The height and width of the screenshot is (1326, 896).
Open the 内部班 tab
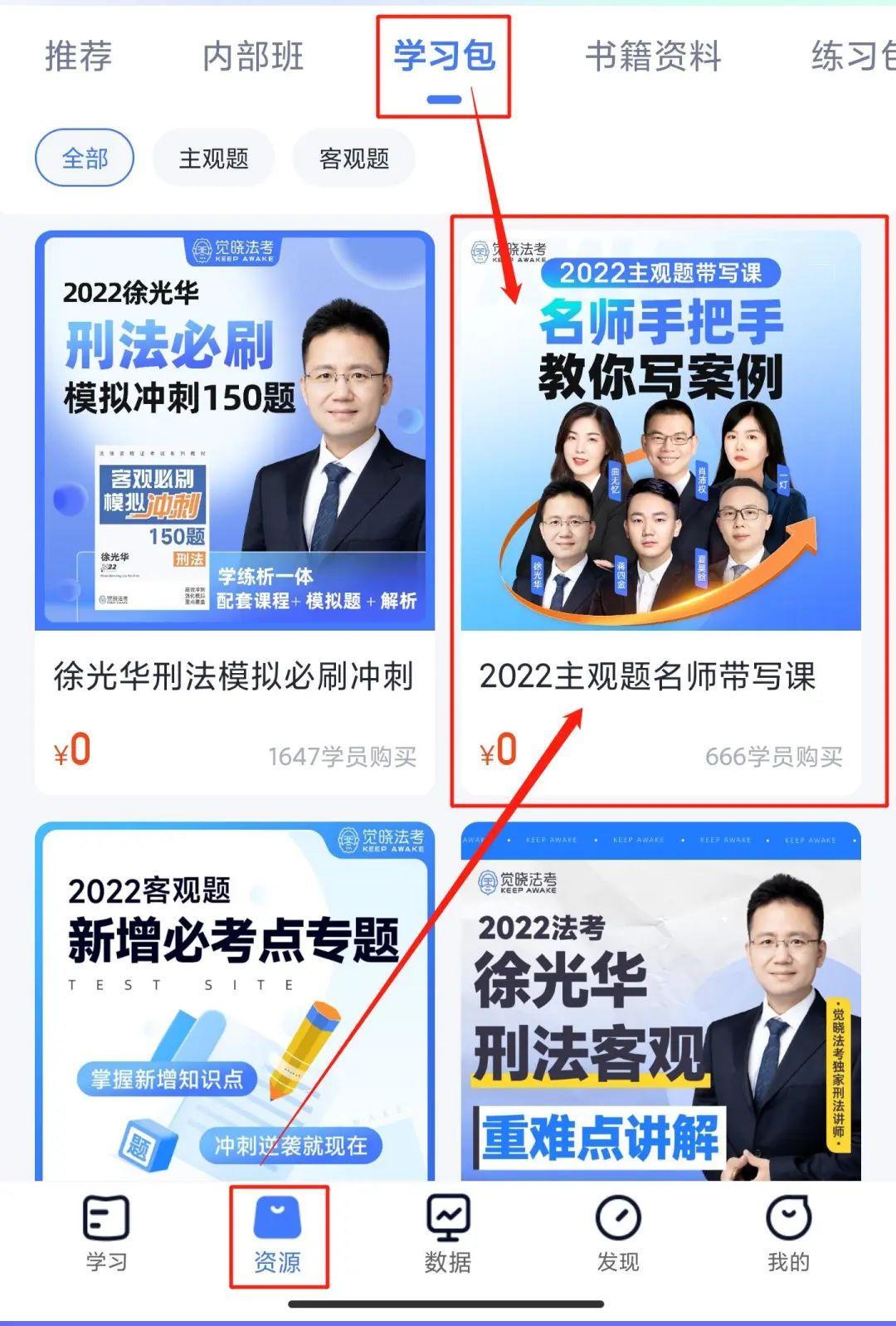point(253,56)
